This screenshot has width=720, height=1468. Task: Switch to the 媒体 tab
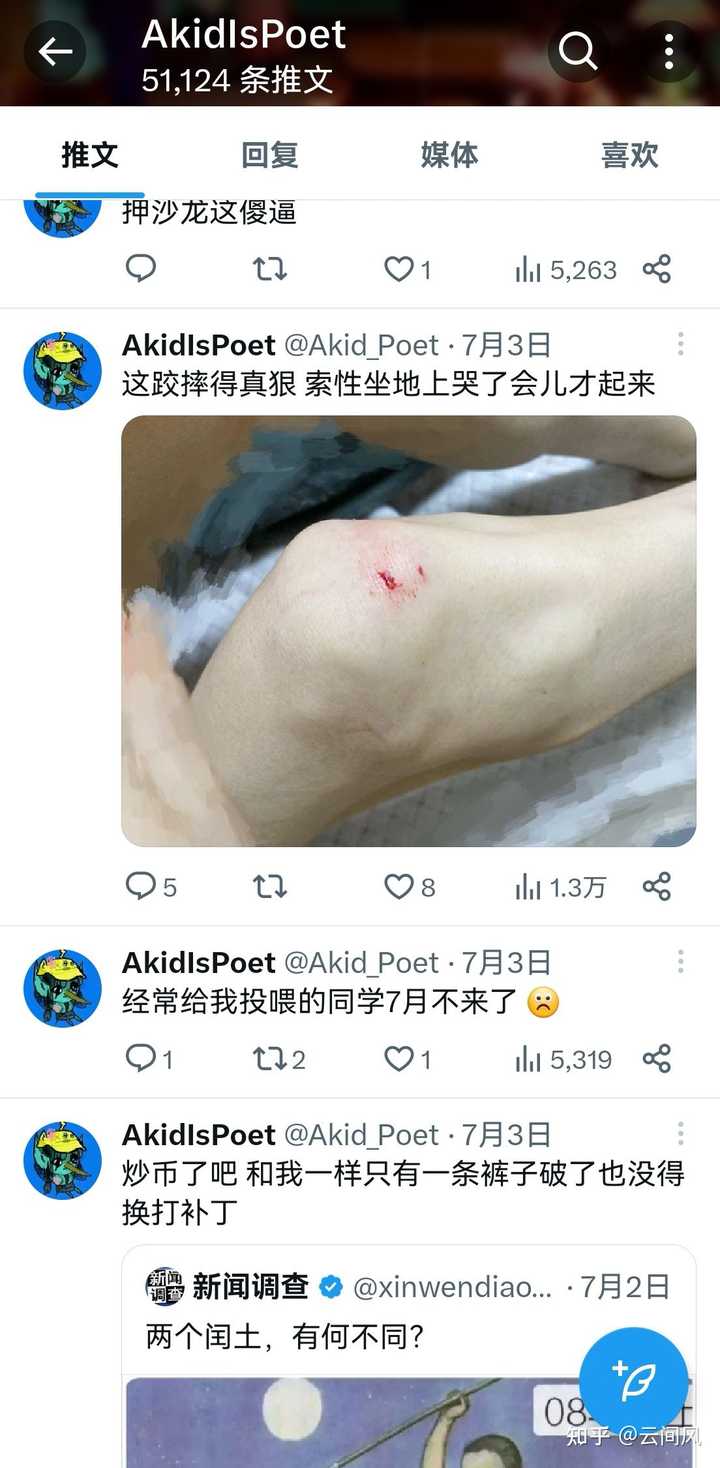tap(449, 155)
